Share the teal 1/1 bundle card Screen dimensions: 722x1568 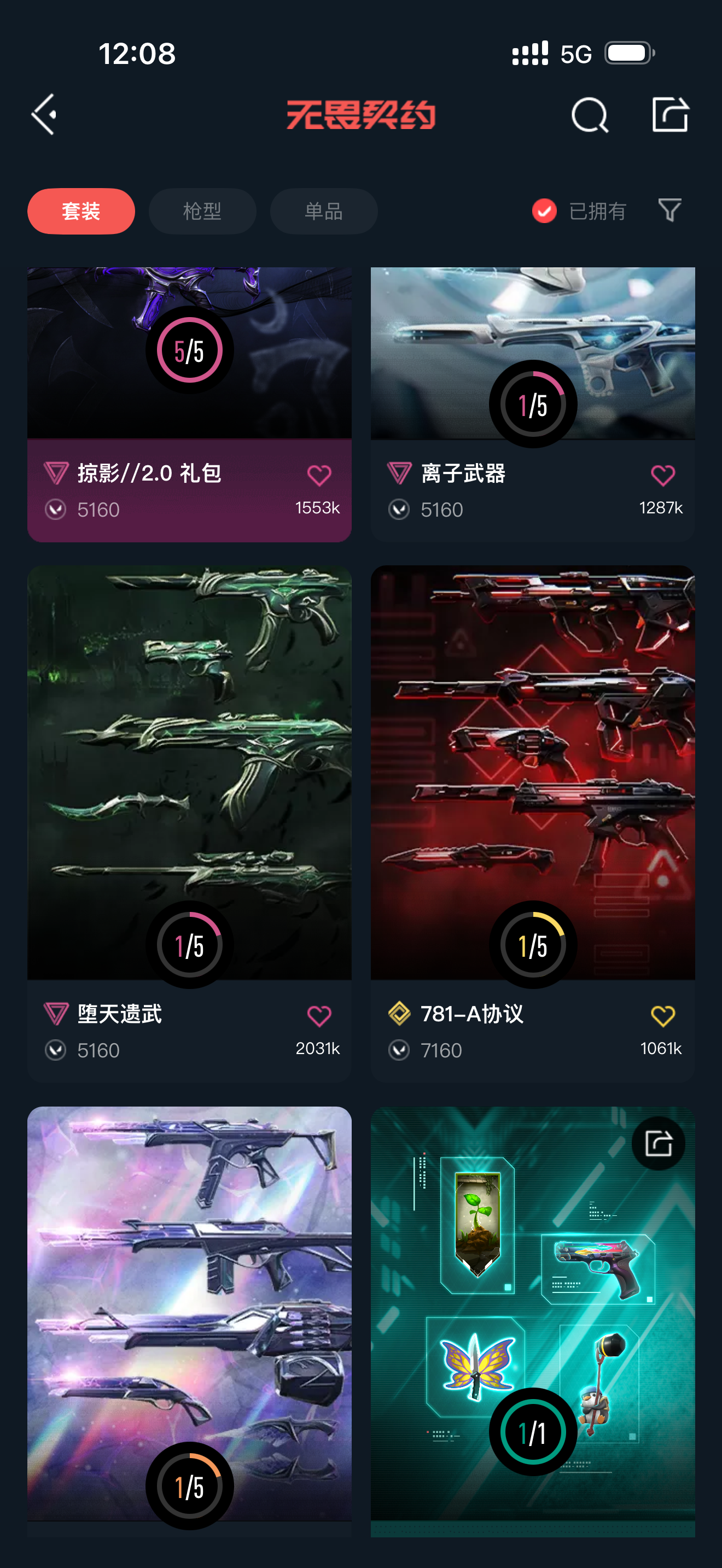[x=658, y=1144]
